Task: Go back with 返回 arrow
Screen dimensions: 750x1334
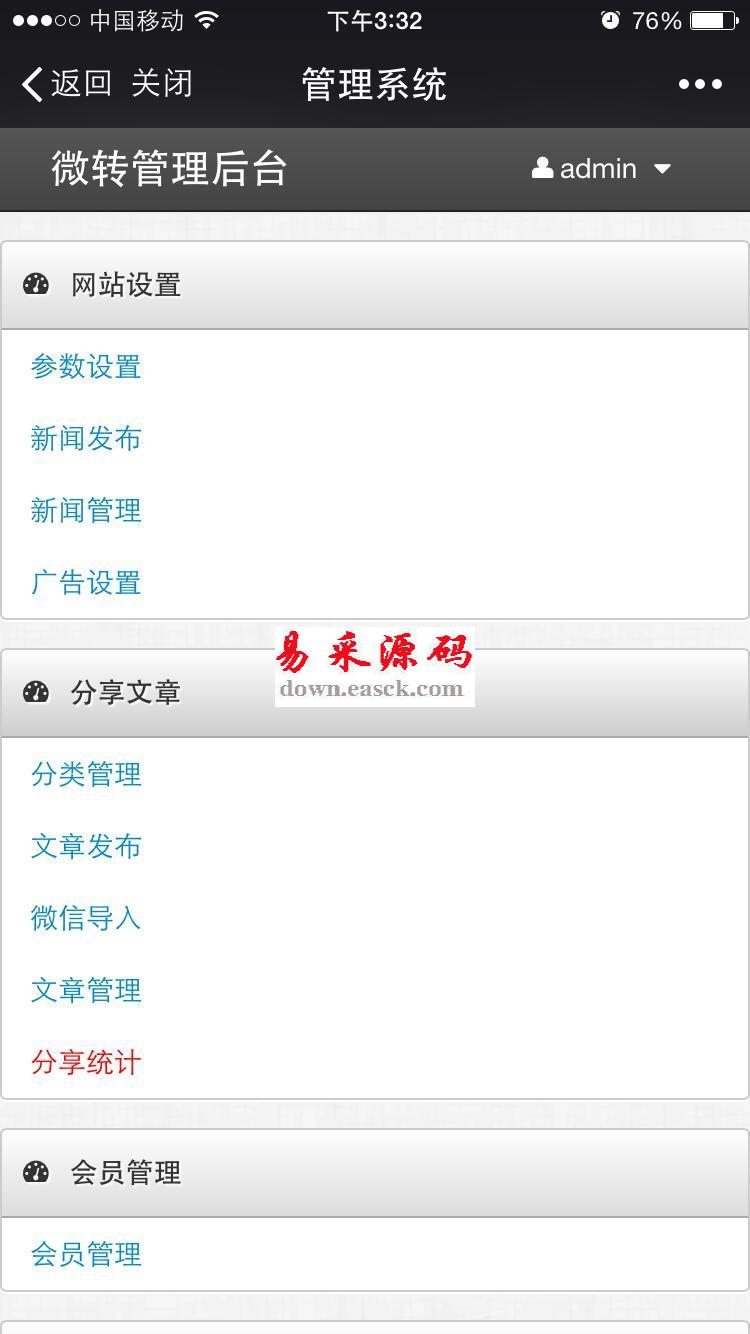Action: (x=66, y=84)
